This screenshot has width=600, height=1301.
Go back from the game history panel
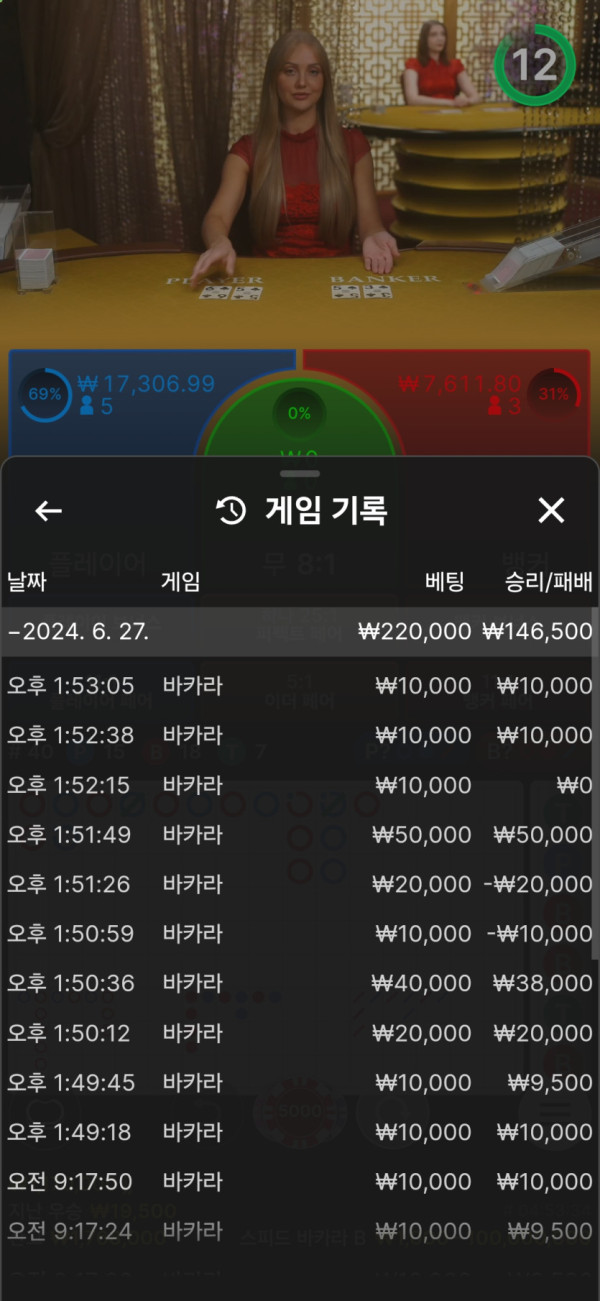(x=48, y=511)
